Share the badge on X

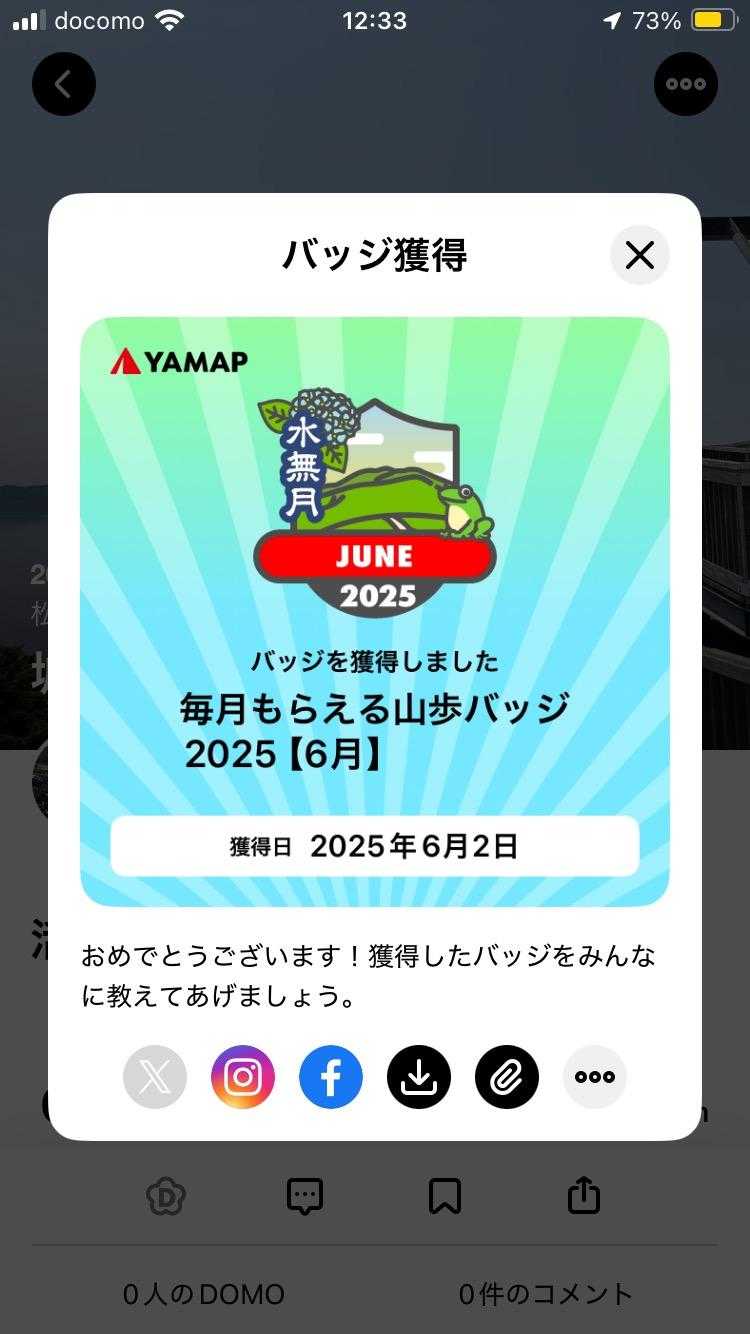(x=155, y=1077)
